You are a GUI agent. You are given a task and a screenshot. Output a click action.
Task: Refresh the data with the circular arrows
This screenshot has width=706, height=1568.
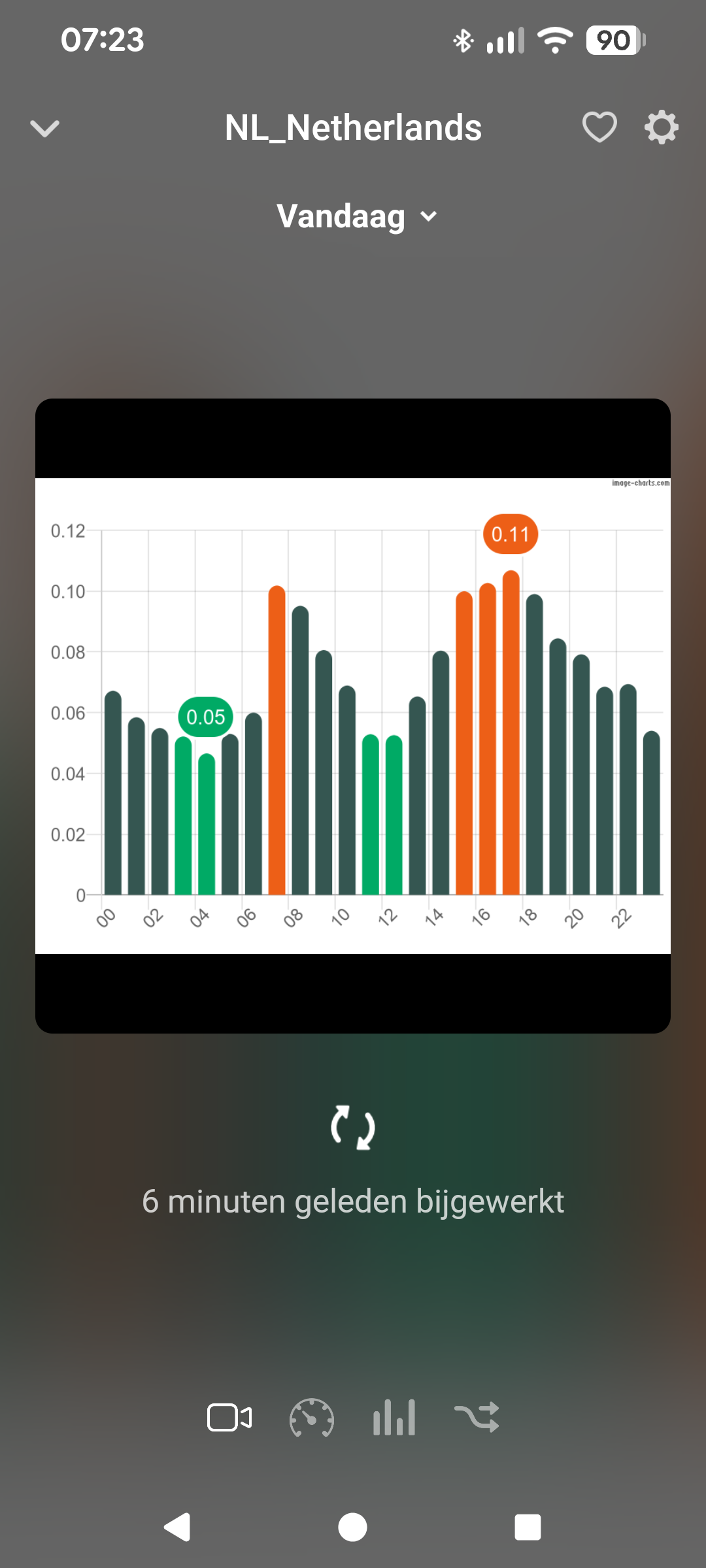point(353,1127)
